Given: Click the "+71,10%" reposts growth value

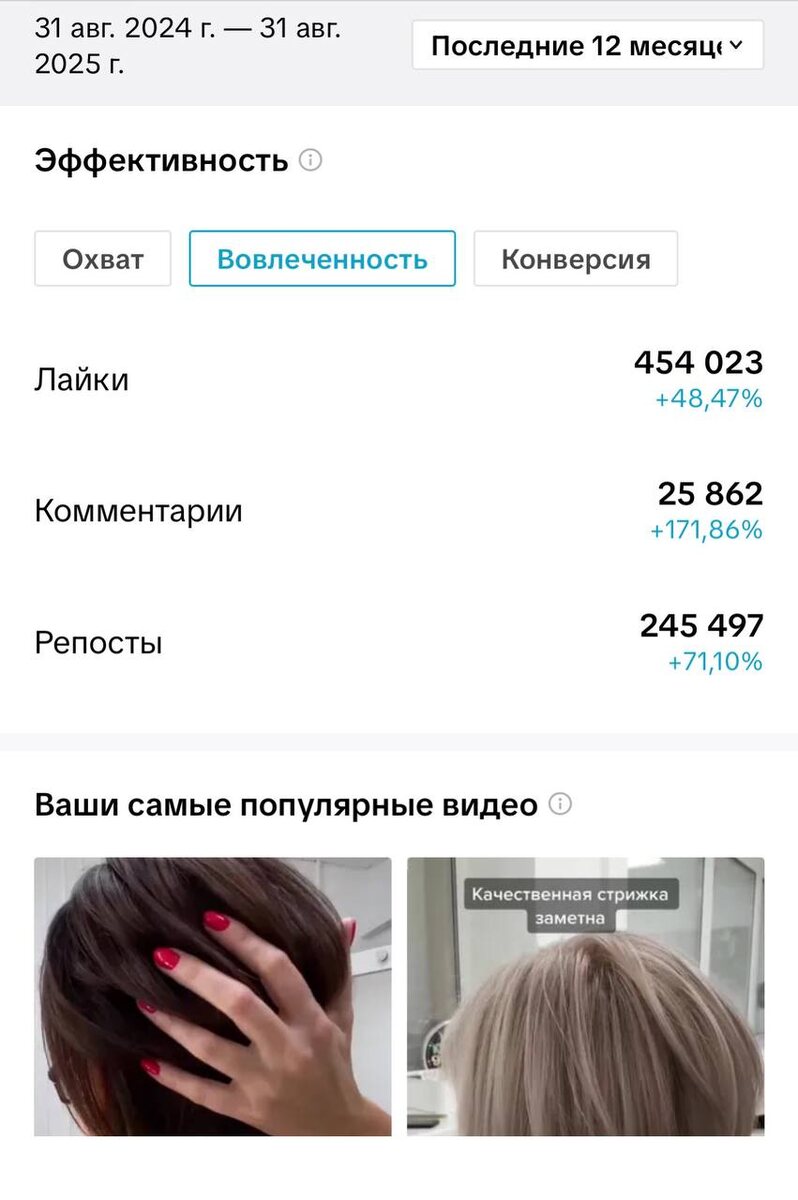Looking at the screenshot, I should coord(714,662).
